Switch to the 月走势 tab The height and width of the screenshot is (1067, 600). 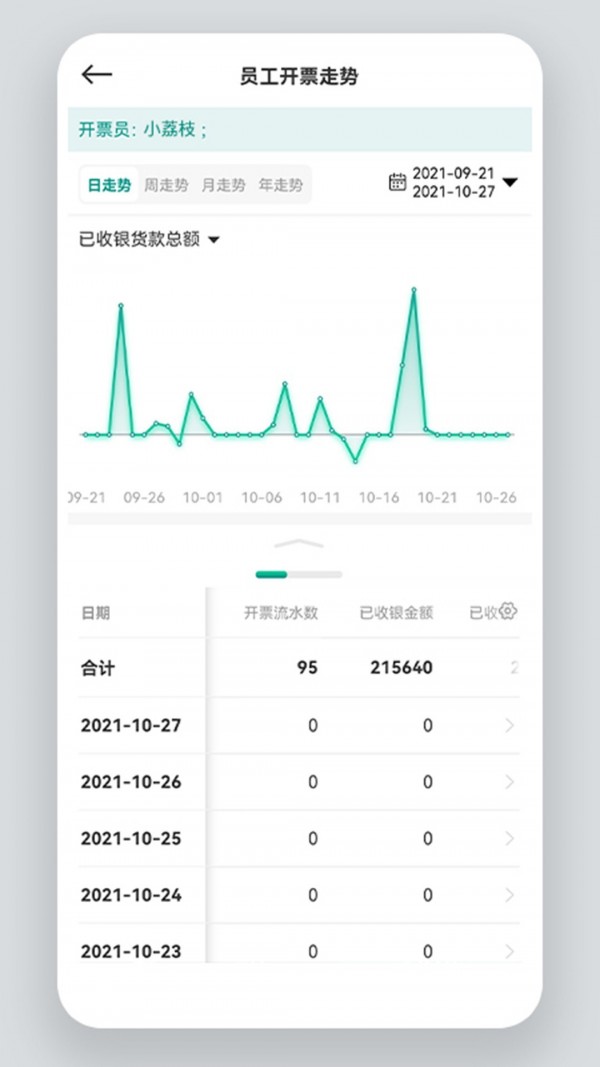click(x=223, y=185)
